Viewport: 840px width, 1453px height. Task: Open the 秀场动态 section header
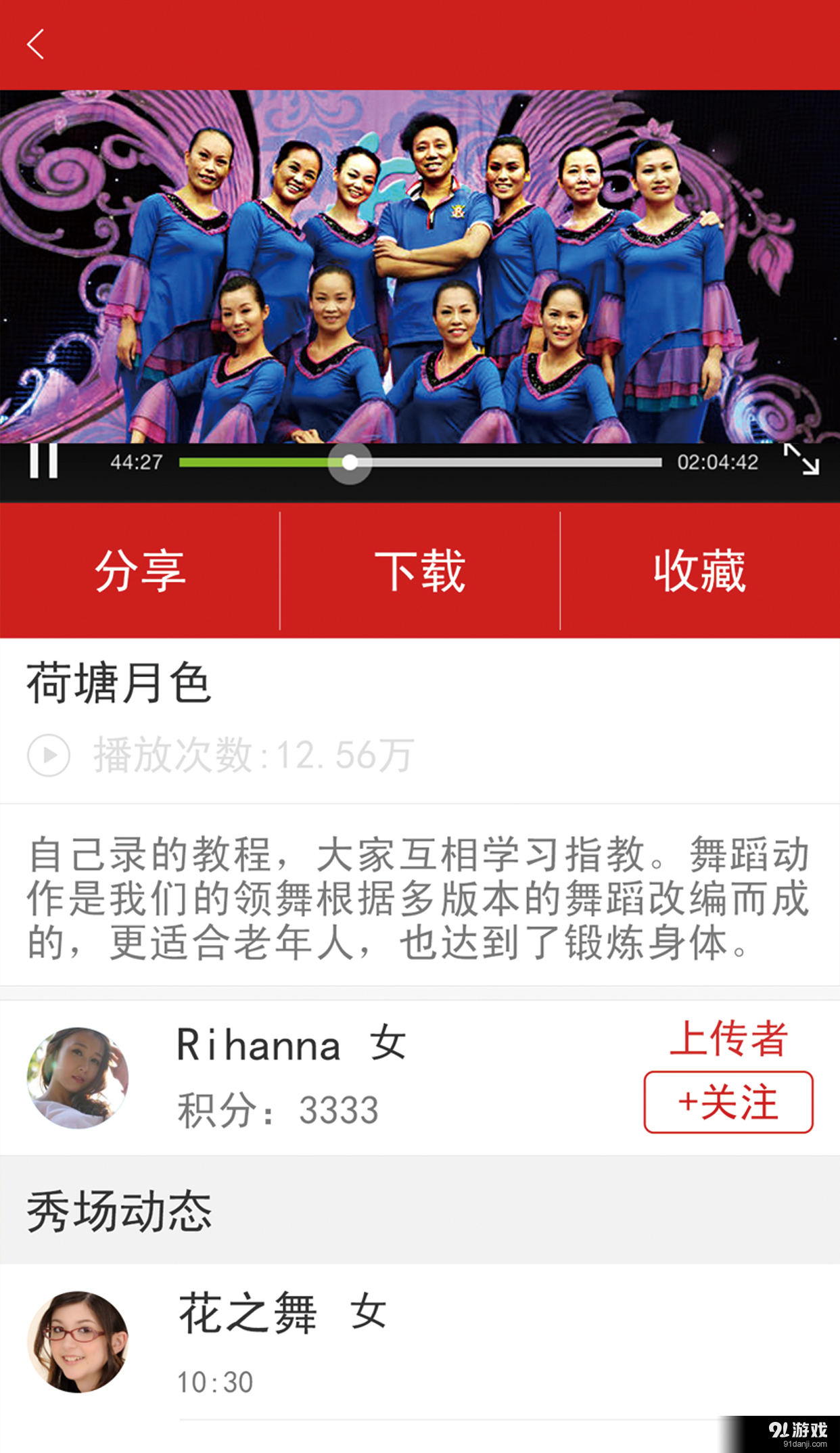(120, 1211)
